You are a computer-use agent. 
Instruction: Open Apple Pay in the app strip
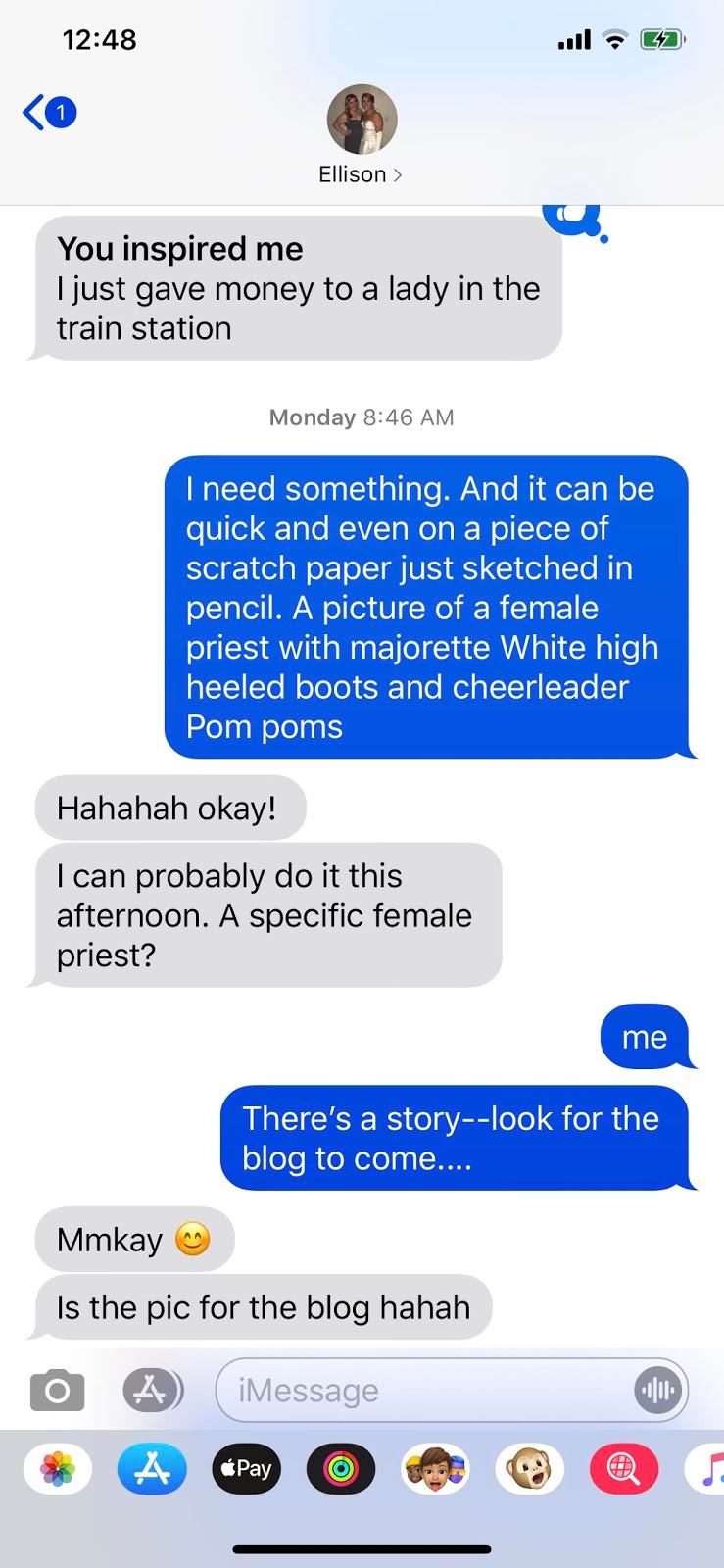[247, 1468]
